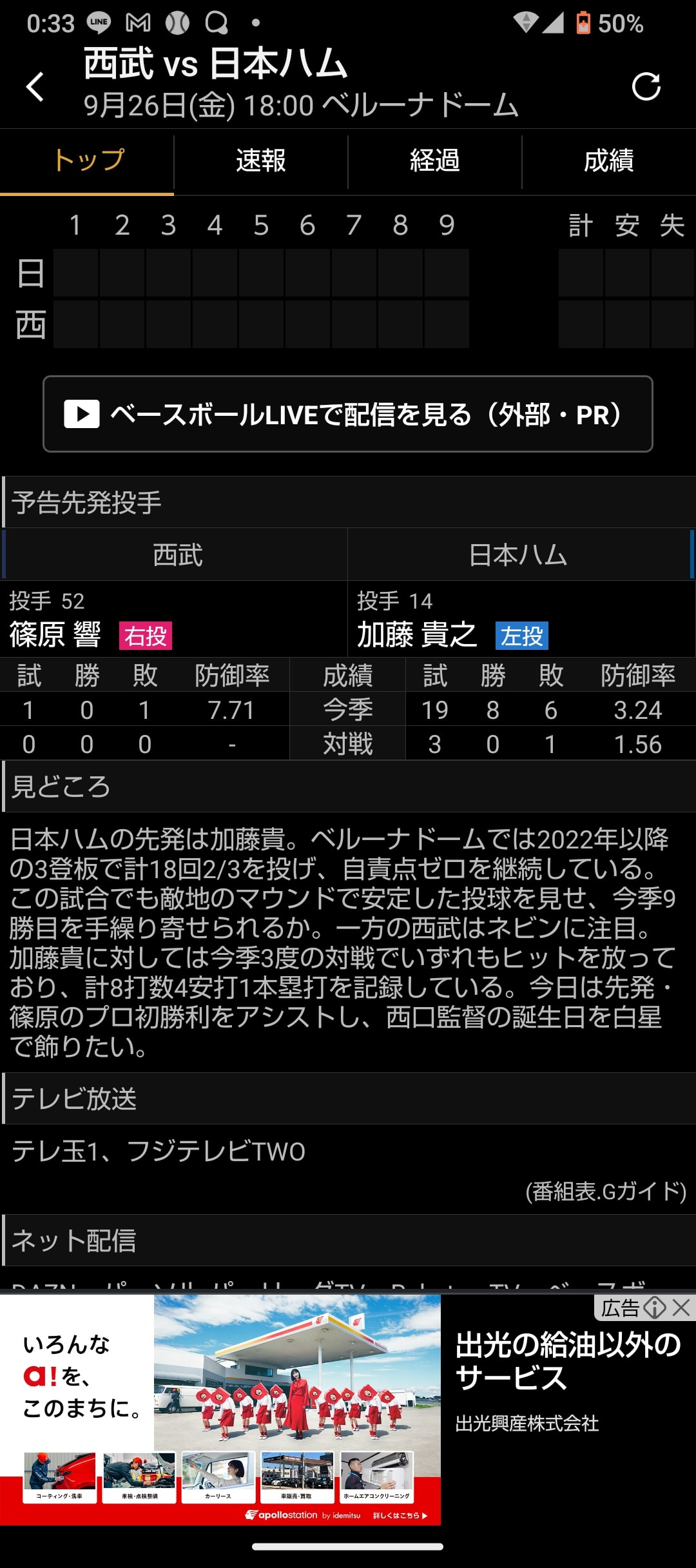
Task: Refresh the game page
Action: tap(646, 86)
